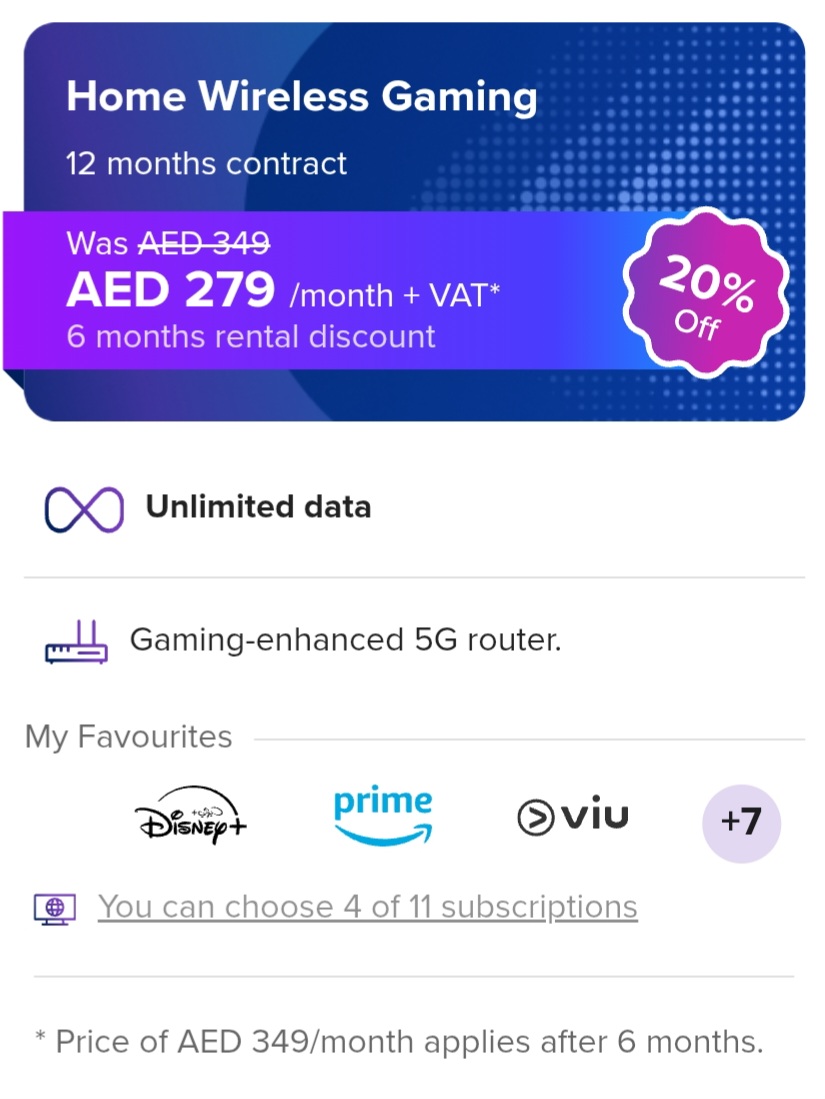
Task: Click the 12 months contract label
Action: [205, 163]
